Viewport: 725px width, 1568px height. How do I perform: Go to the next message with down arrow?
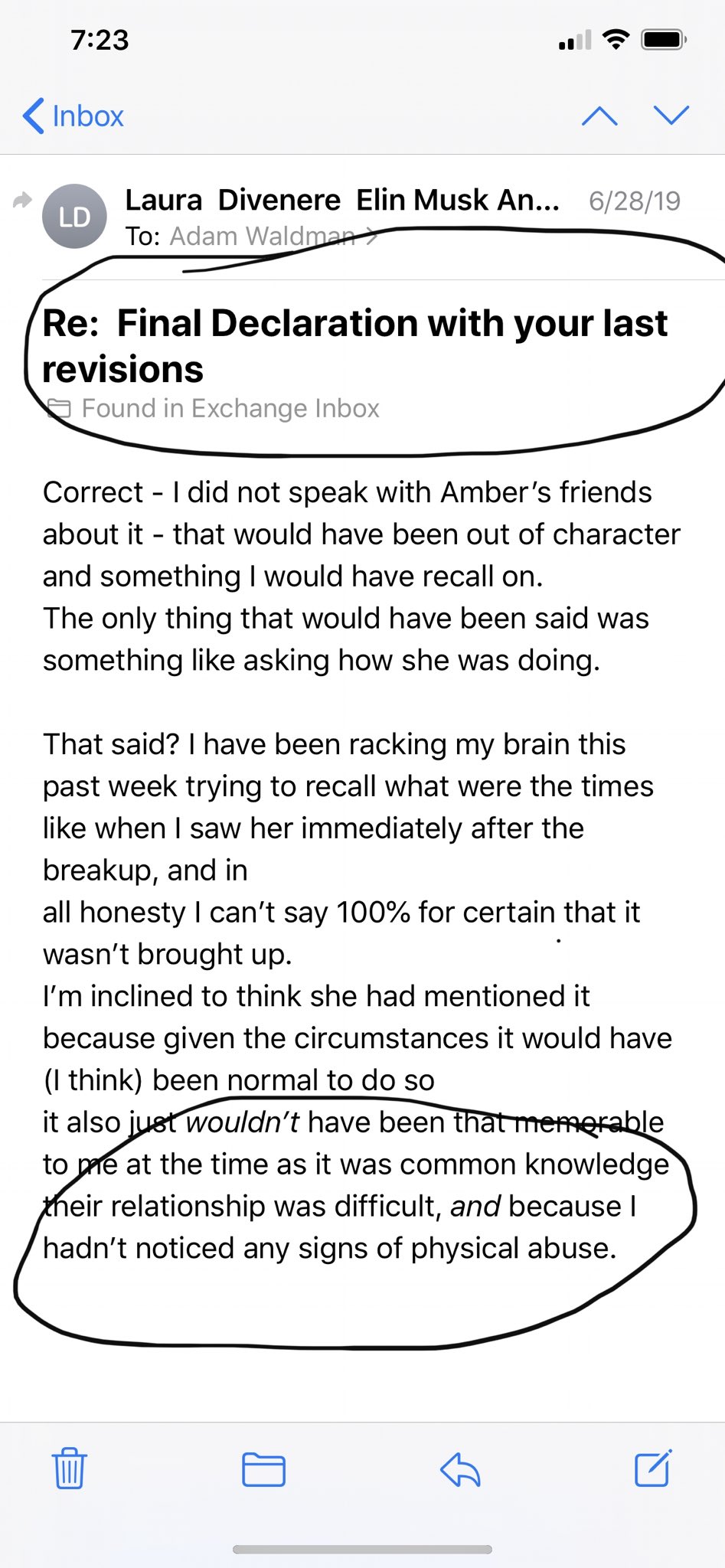coord(671,115)
